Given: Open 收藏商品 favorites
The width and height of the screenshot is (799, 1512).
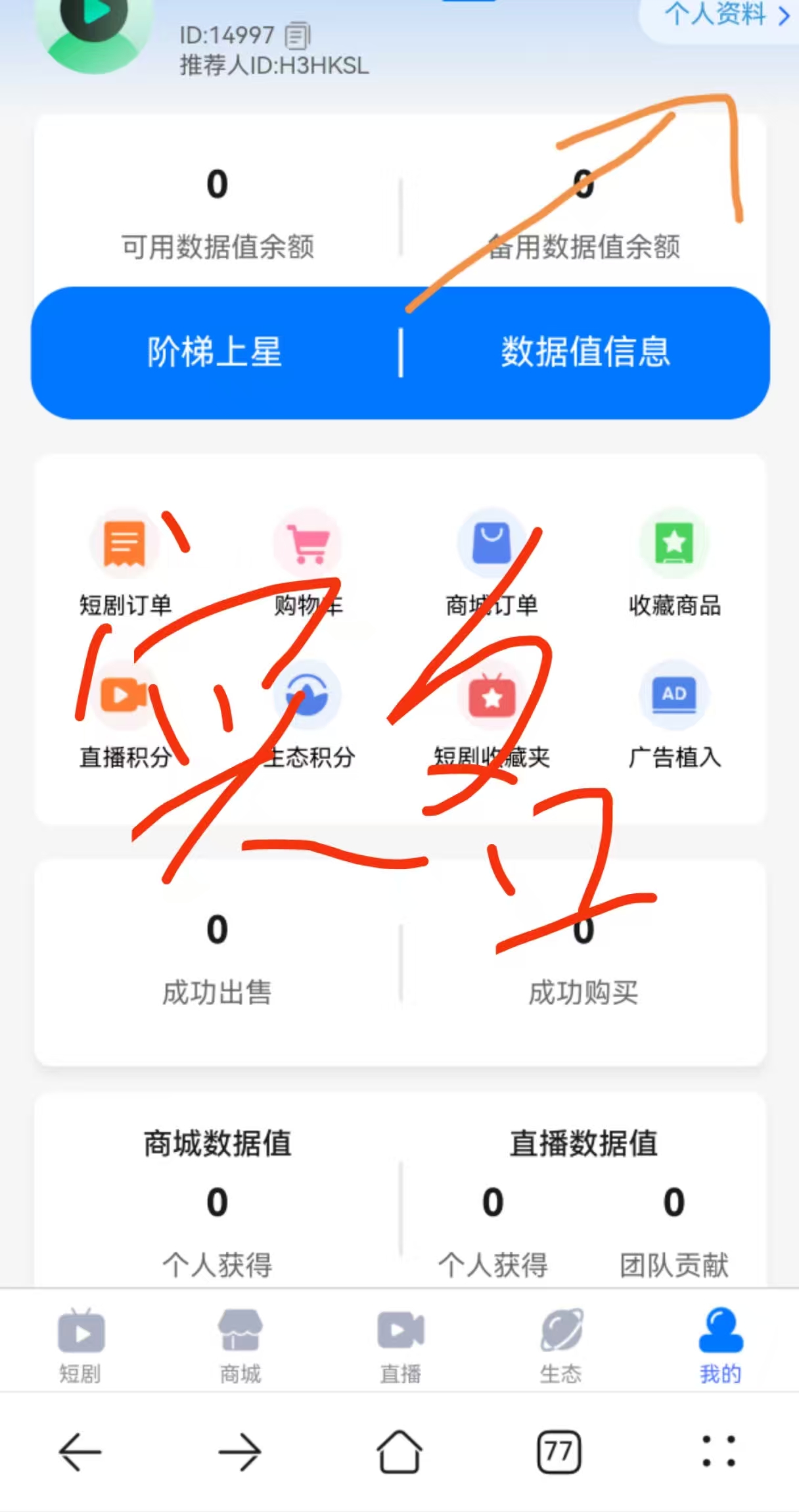Looking at the screenshot, I should click(x=675, y=563).
